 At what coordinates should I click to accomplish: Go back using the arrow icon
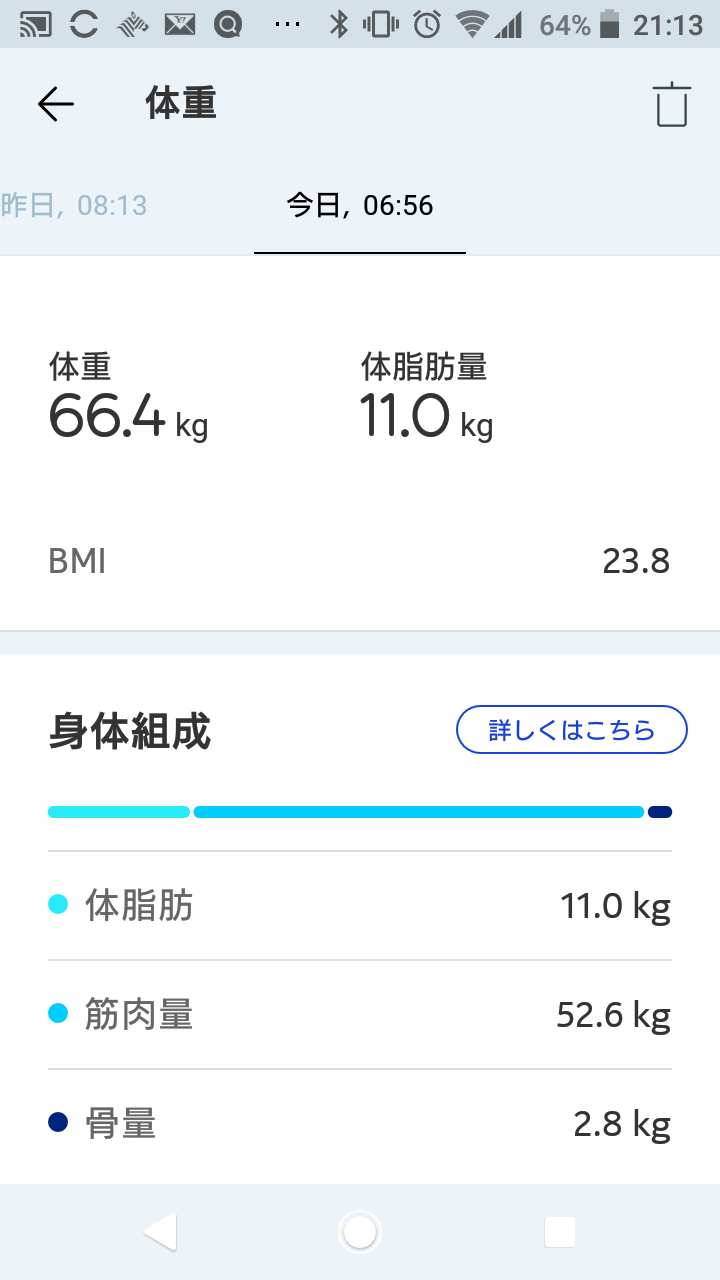[x=56, y=104]
